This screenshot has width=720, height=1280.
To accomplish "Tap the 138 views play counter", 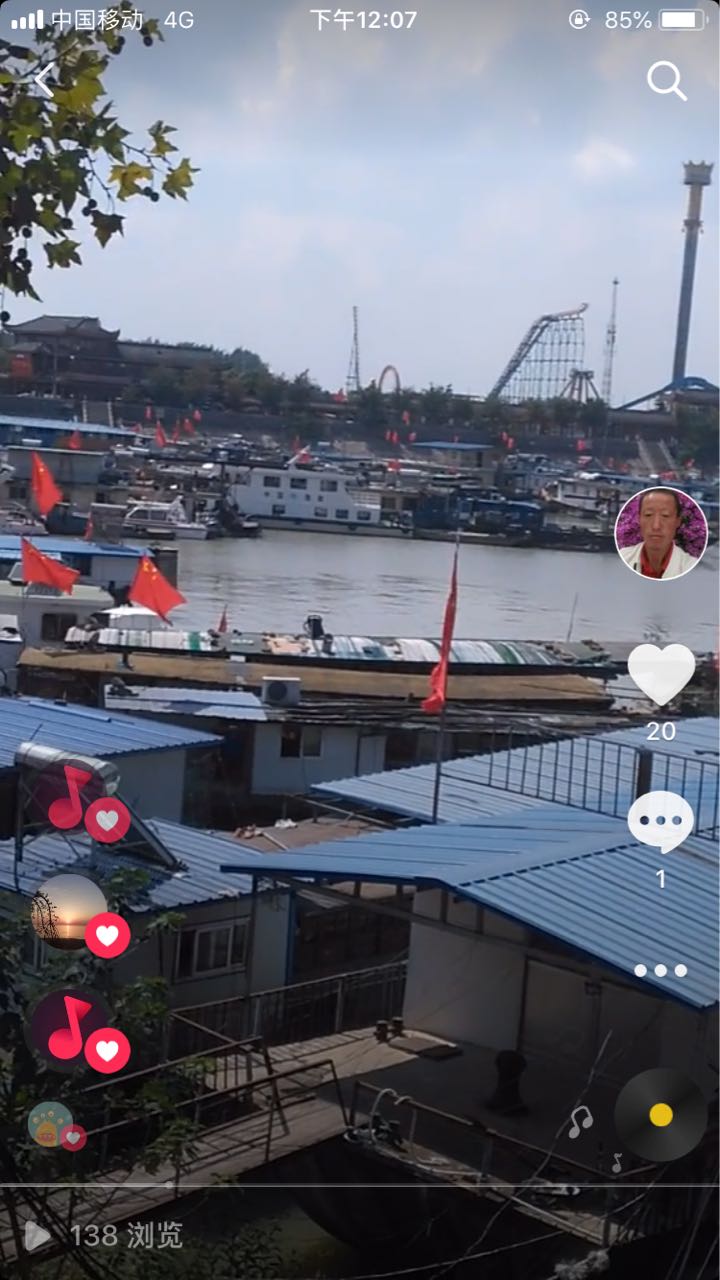I will point(104,1236).
